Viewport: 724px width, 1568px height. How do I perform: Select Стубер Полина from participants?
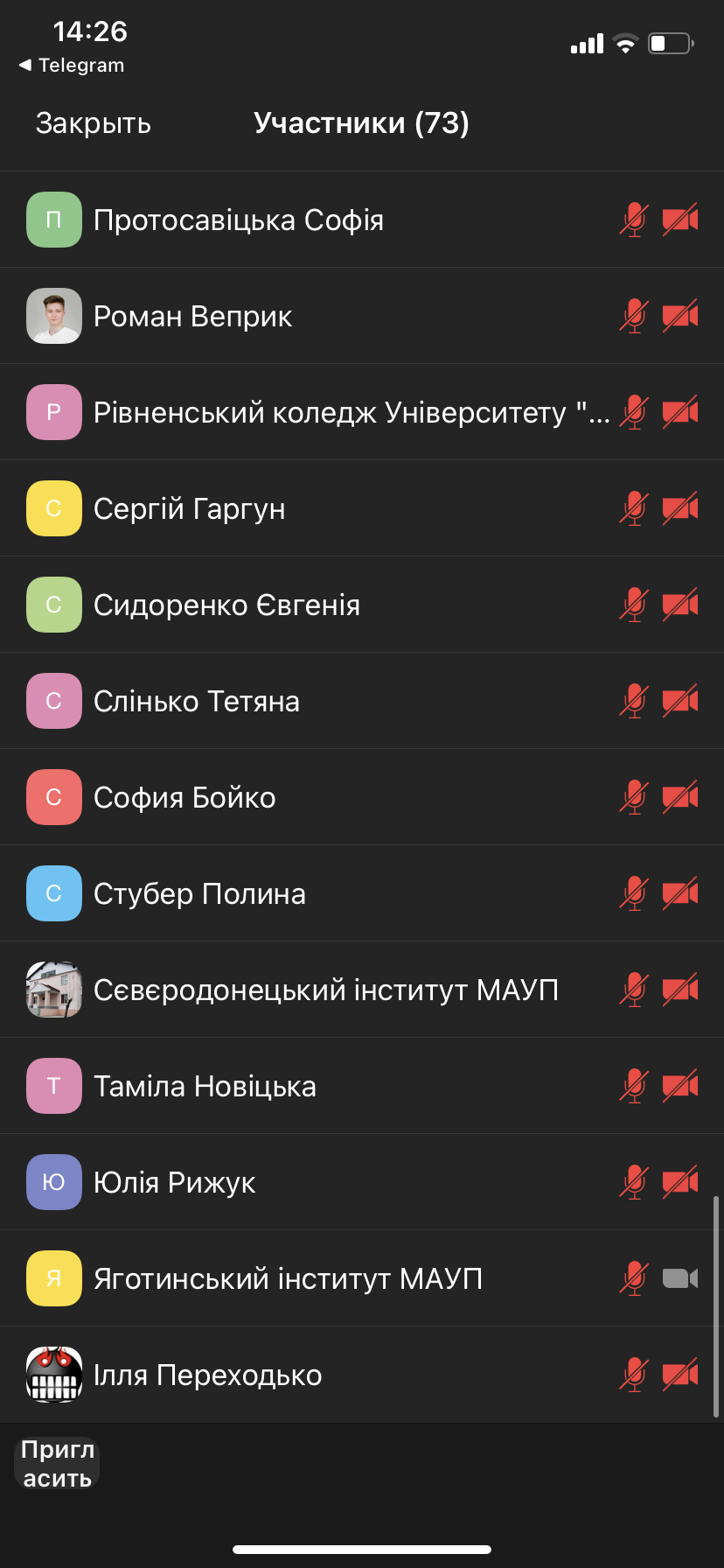pyautogui.click(x=199, y=893)
